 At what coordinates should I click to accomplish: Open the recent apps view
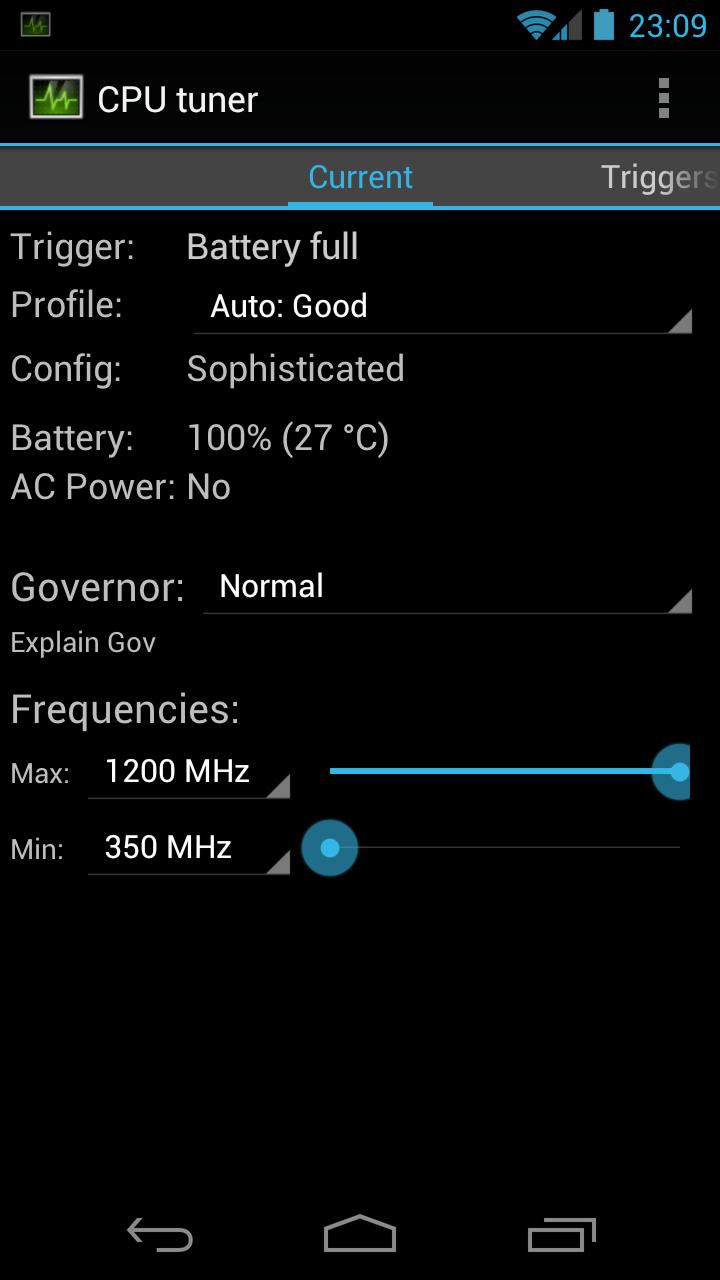[562, 1234]
